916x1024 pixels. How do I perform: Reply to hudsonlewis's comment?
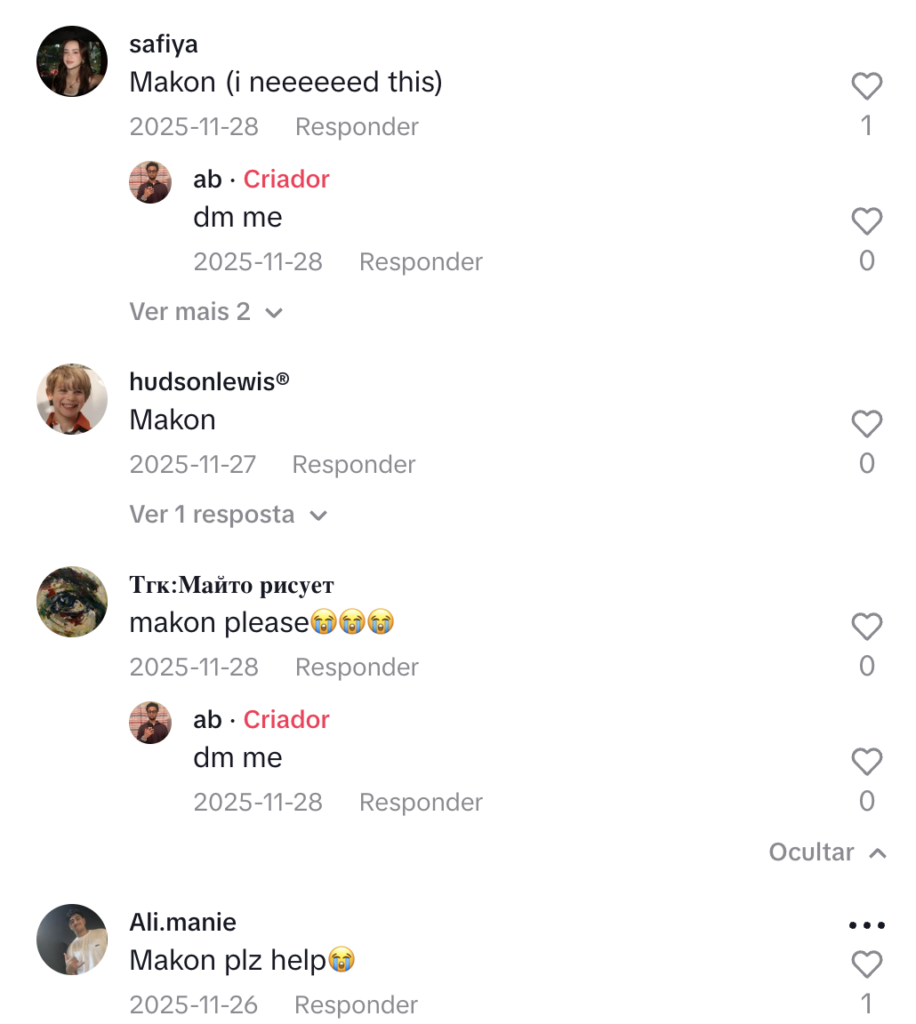tap(353, 465)
